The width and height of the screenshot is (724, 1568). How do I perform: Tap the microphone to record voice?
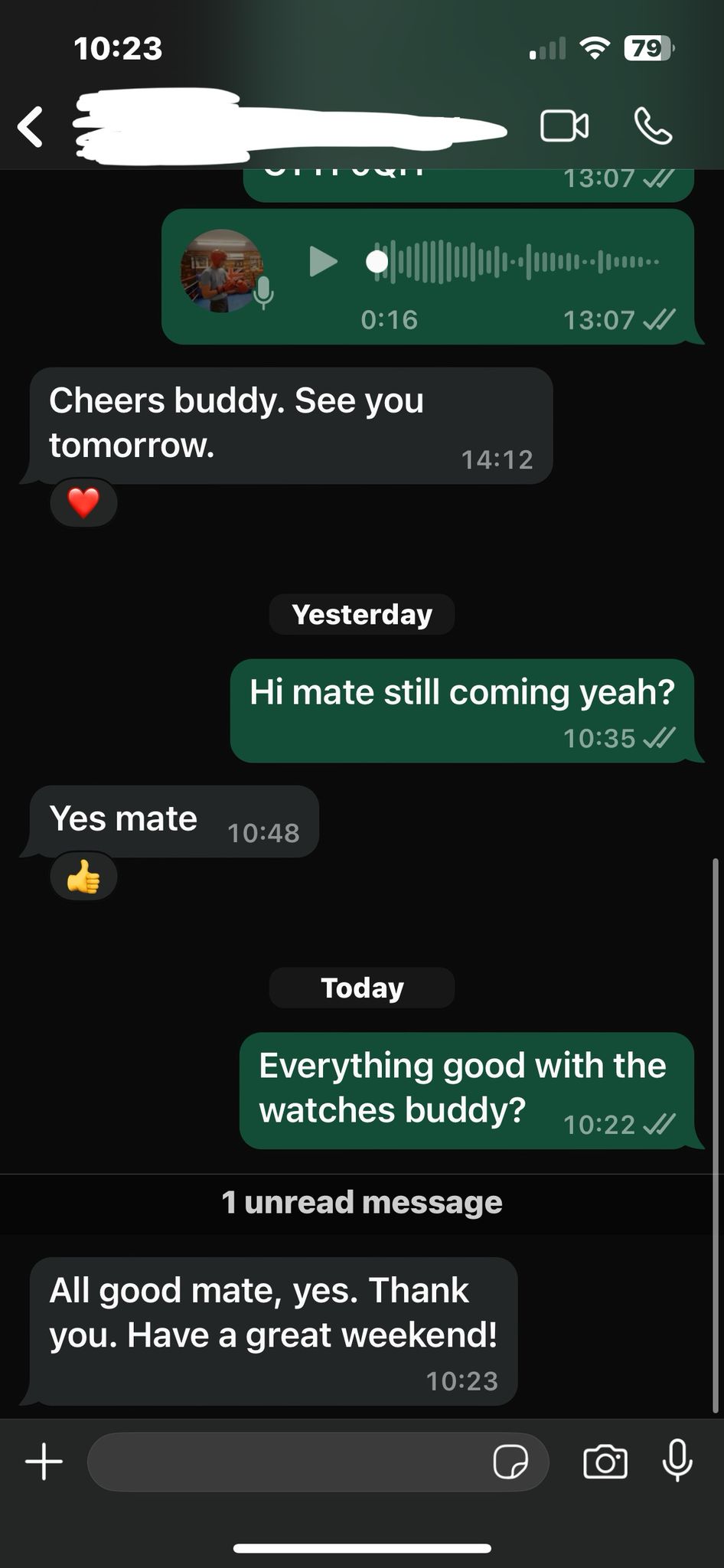pos(677,1461)
